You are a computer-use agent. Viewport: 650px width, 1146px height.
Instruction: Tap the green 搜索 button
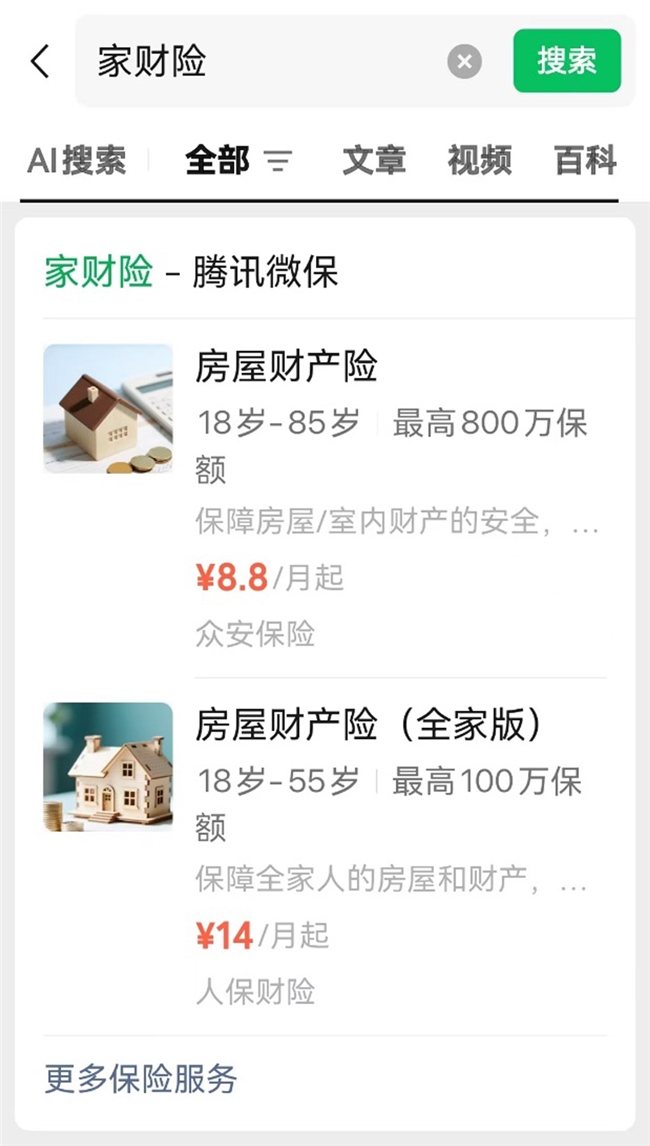567,61
